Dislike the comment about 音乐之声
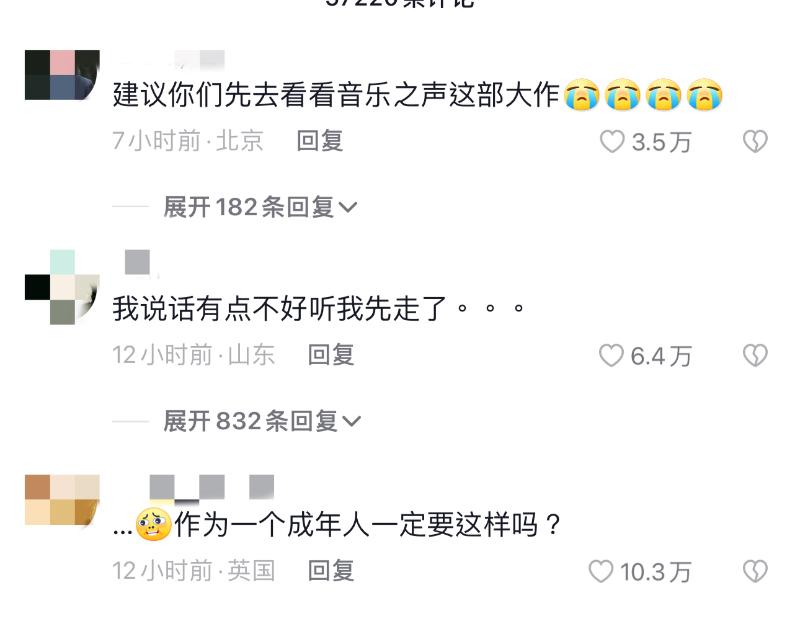 click(755, 142)
